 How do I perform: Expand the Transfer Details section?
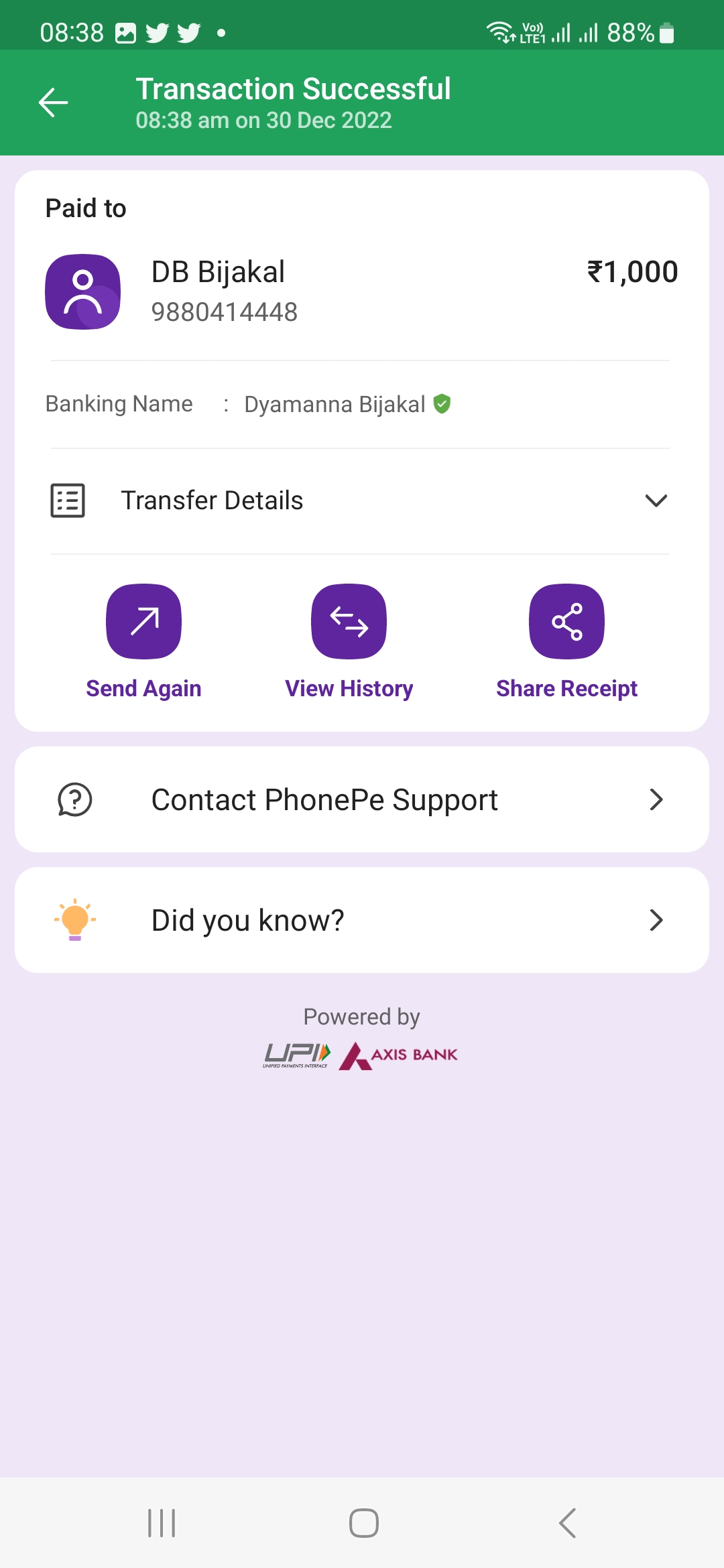coord(361,501)
